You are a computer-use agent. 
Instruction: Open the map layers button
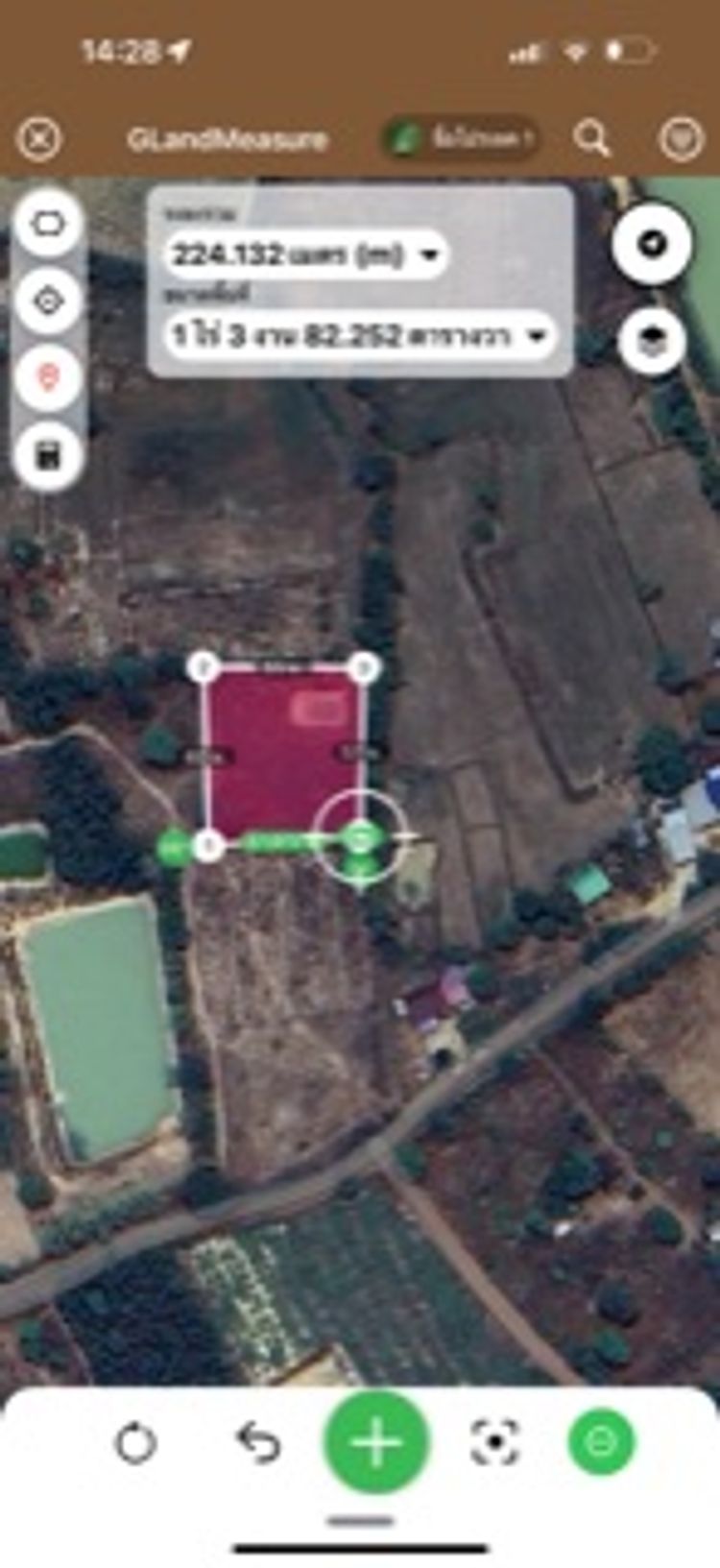coord(652,341)
